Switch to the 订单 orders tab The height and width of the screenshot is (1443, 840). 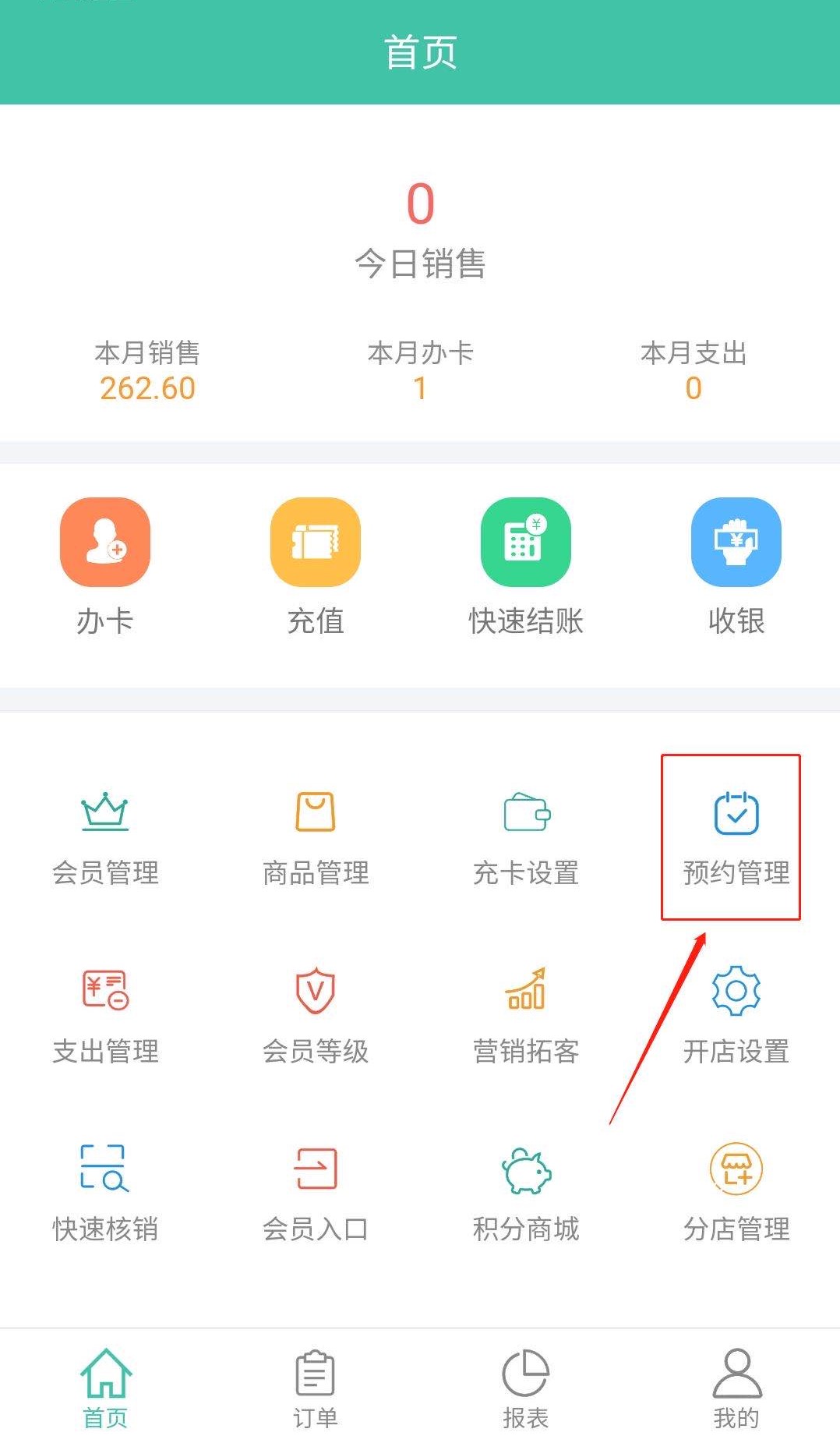coord(316,1388)
